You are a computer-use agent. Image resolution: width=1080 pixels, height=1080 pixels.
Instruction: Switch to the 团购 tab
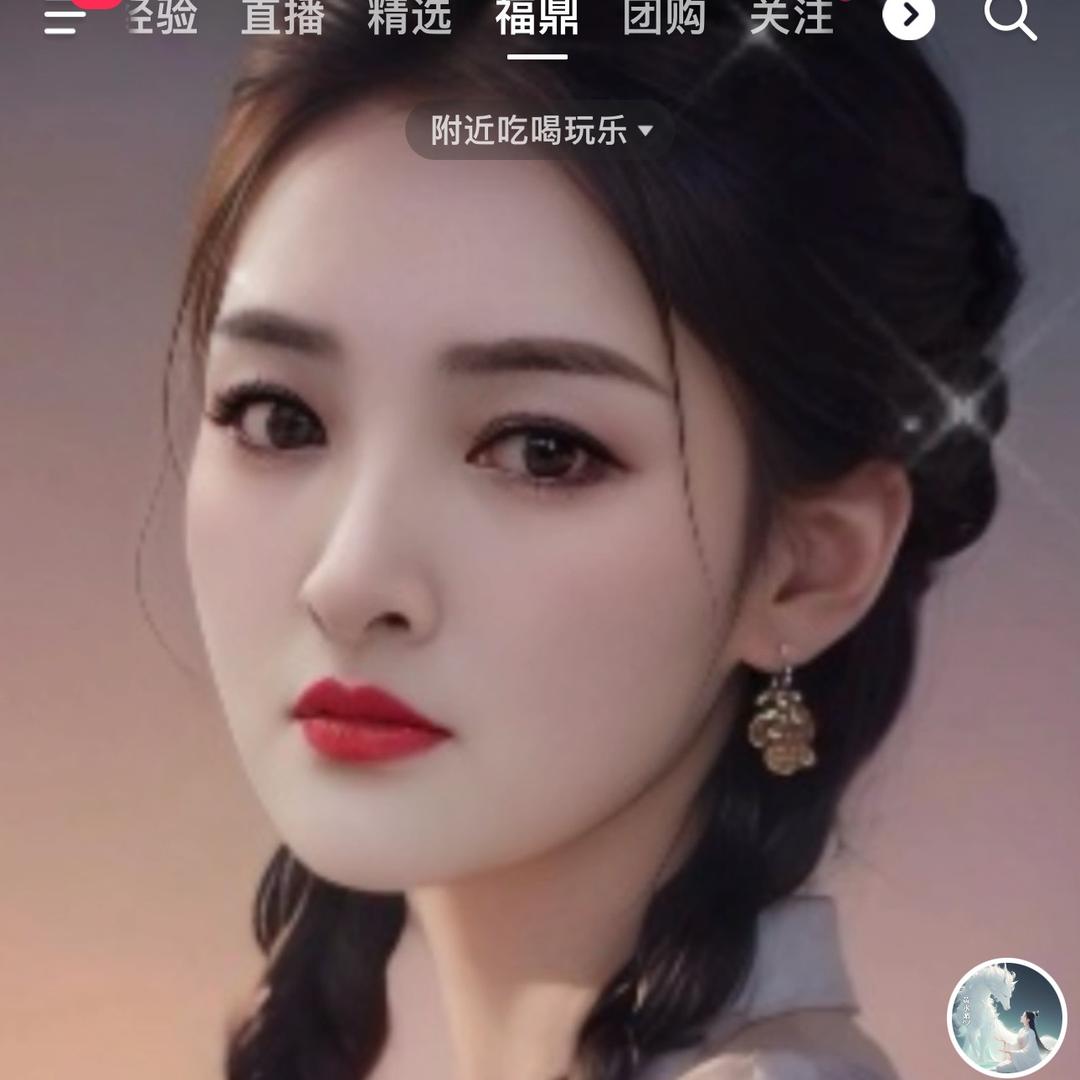[x=664, y=17]
